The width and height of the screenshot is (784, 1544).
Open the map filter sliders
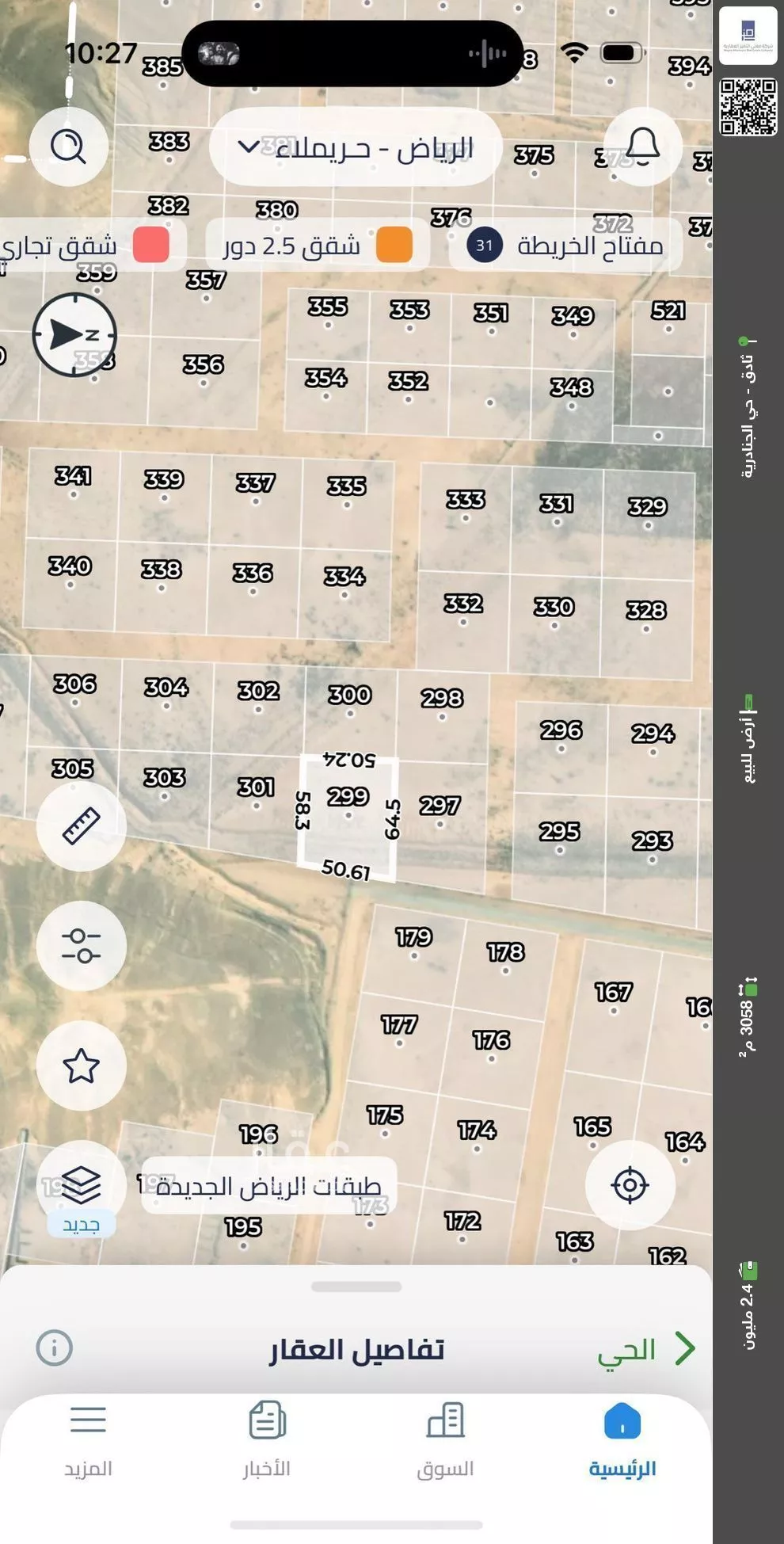81,946
